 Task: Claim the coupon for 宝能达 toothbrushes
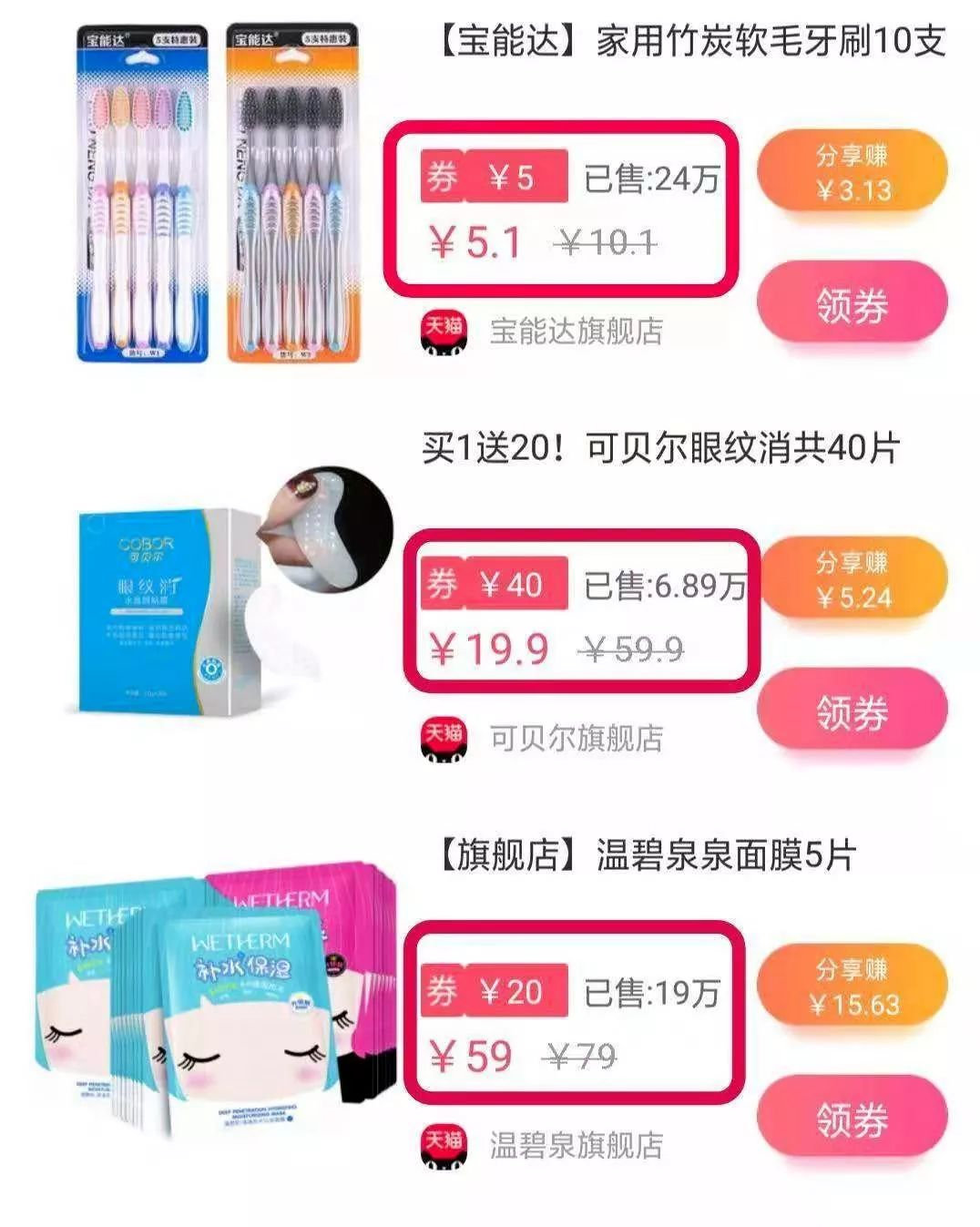852,305
